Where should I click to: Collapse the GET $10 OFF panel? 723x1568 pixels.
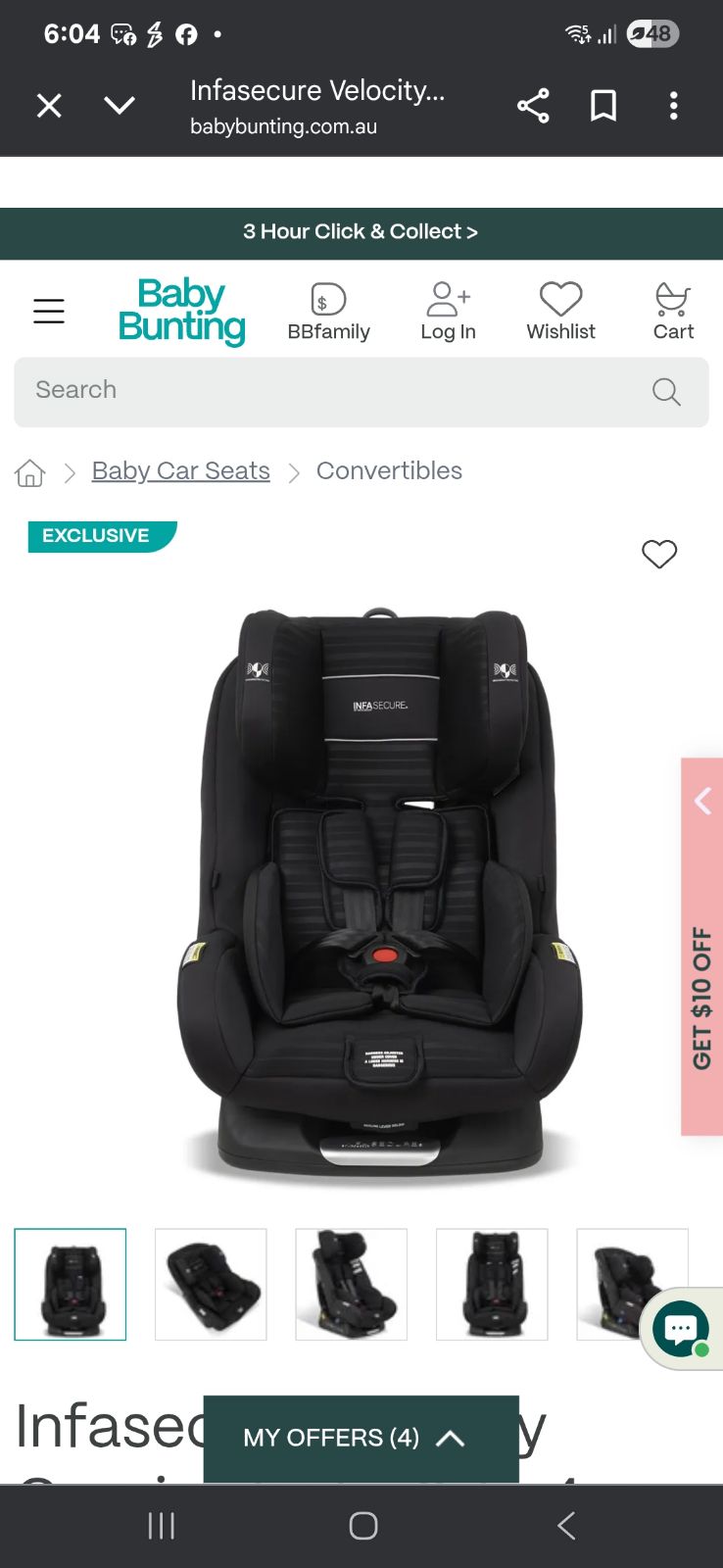coord(701,801)
